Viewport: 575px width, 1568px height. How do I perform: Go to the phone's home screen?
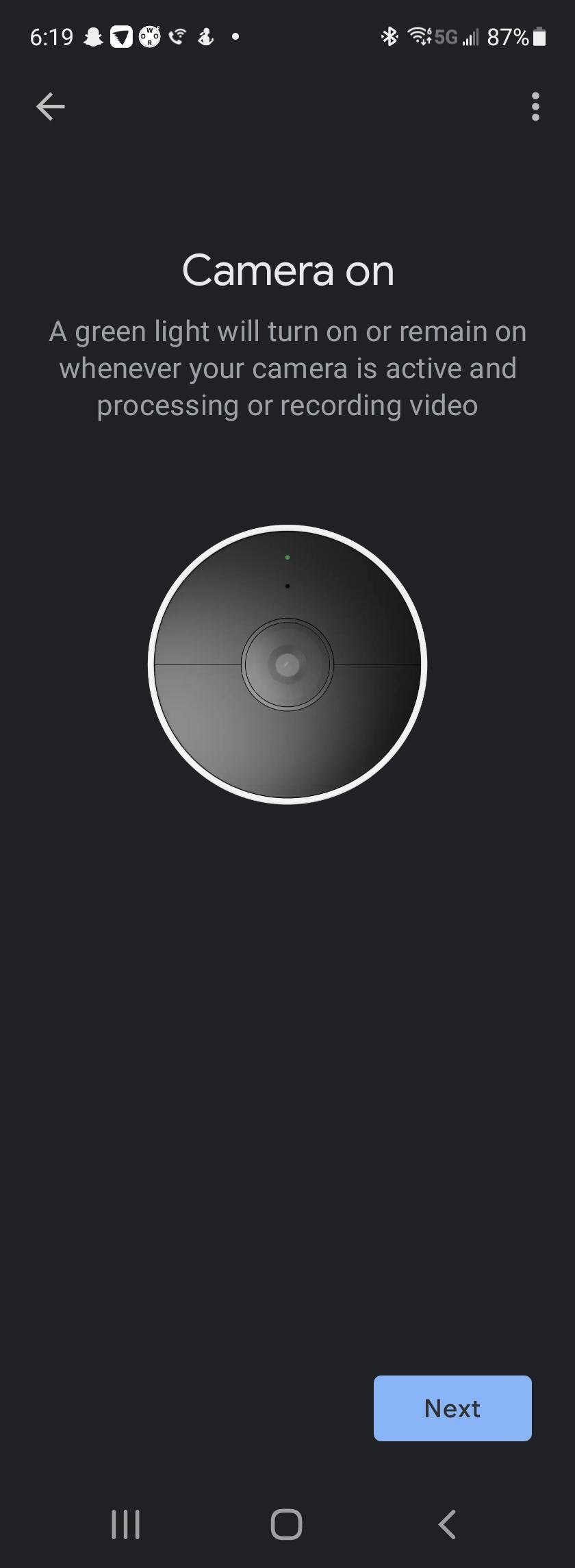click(287, 1524)
